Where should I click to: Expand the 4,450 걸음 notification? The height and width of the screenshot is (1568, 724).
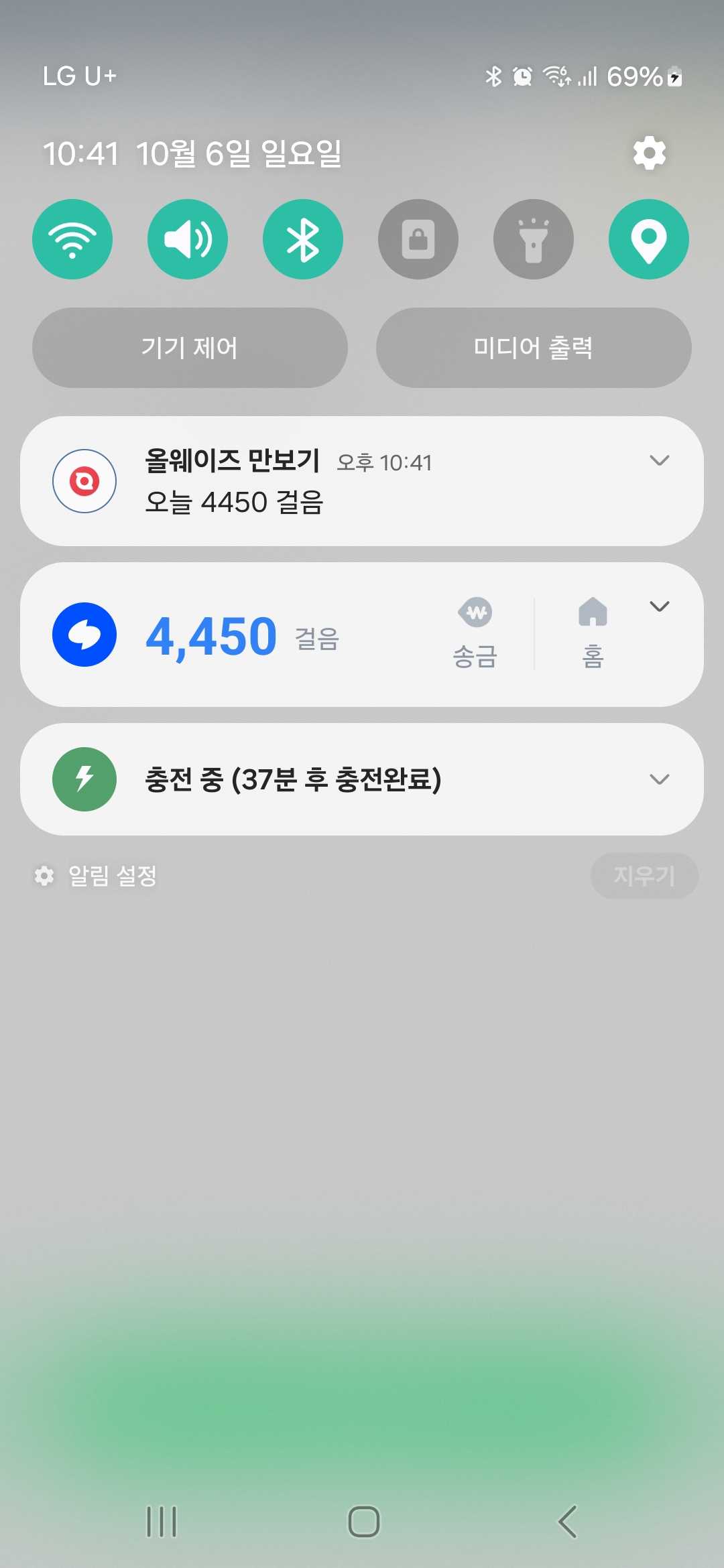coord(660,606)
